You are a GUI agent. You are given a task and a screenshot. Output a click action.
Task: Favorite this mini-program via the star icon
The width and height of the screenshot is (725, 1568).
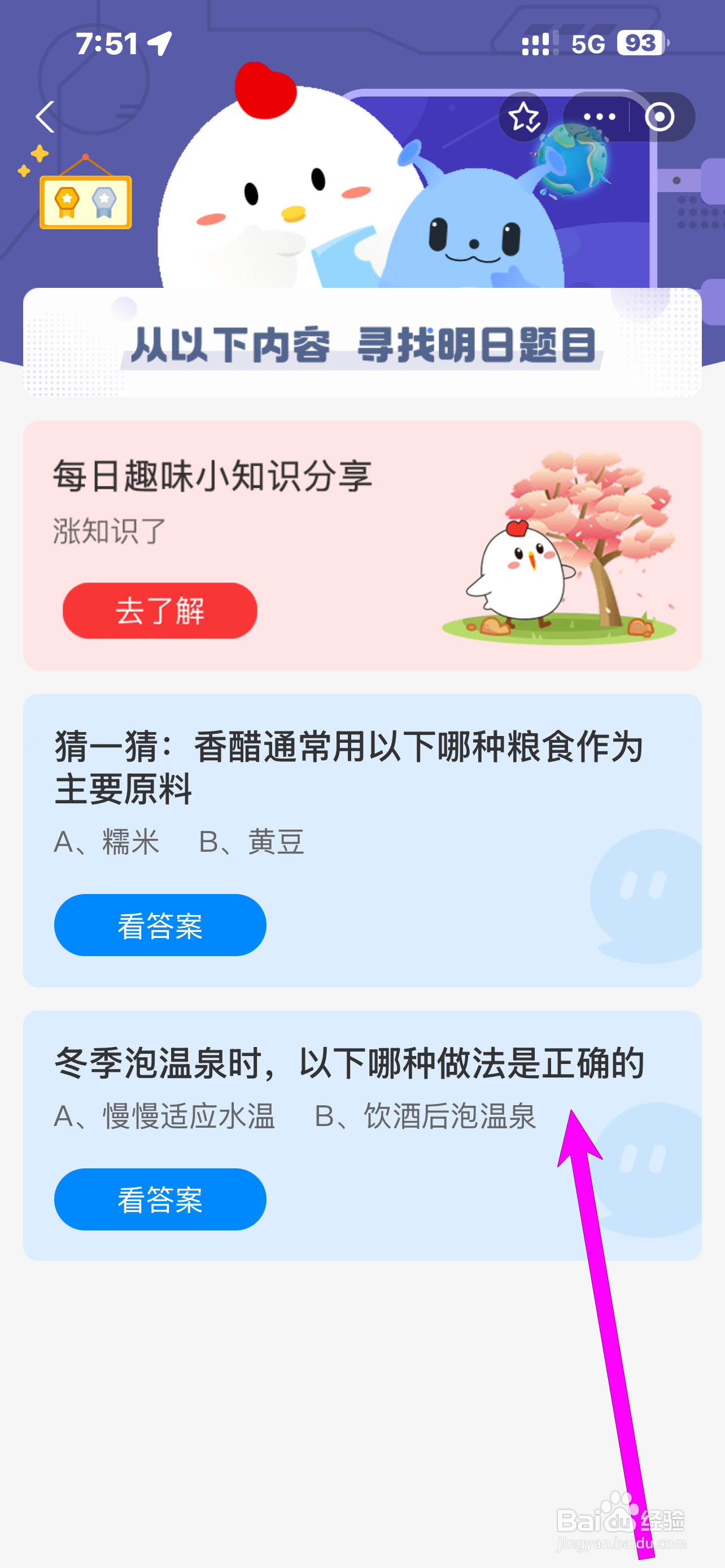click(x=525, y=117)
